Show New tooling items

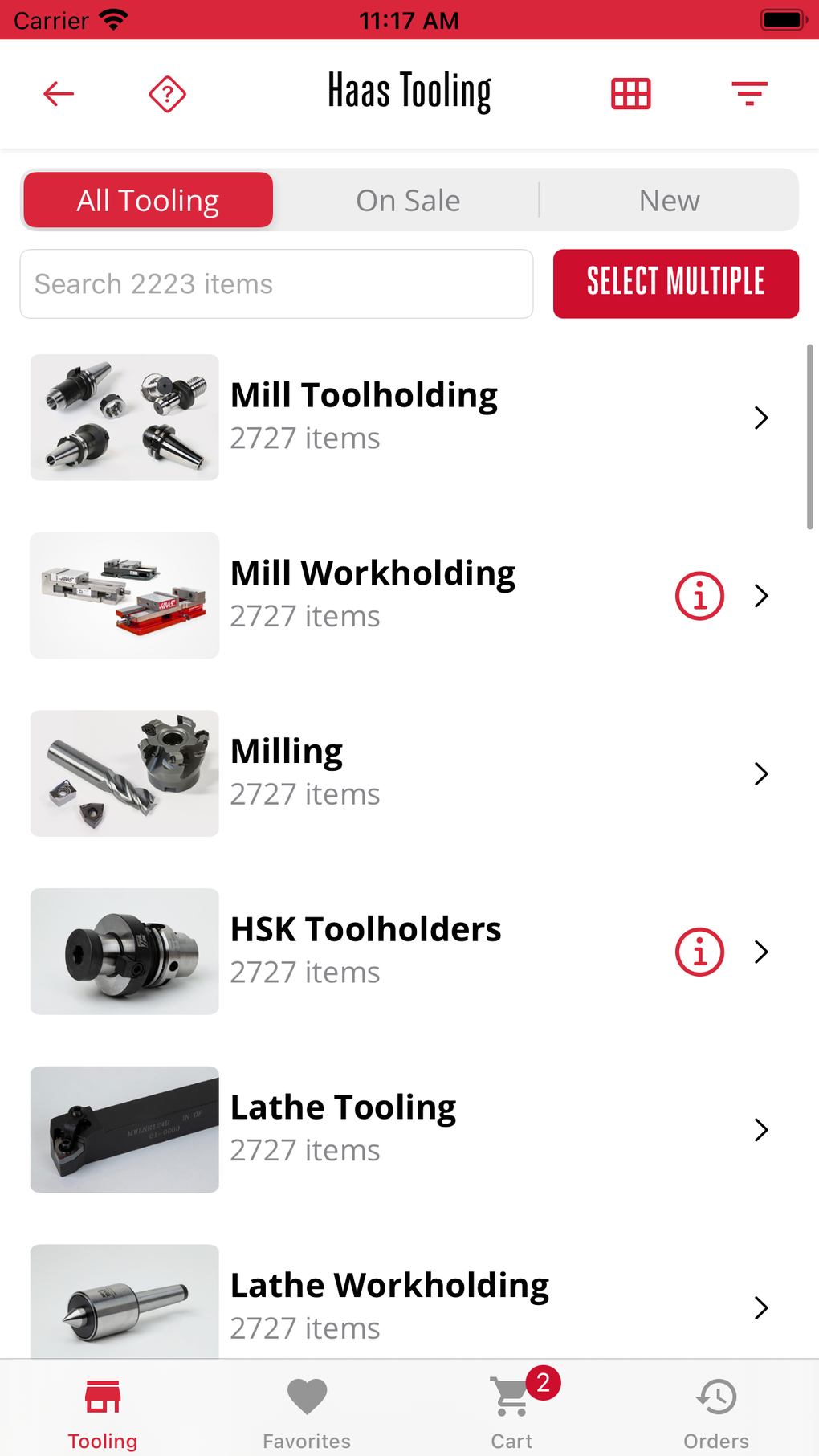click(x=669, y=200)
